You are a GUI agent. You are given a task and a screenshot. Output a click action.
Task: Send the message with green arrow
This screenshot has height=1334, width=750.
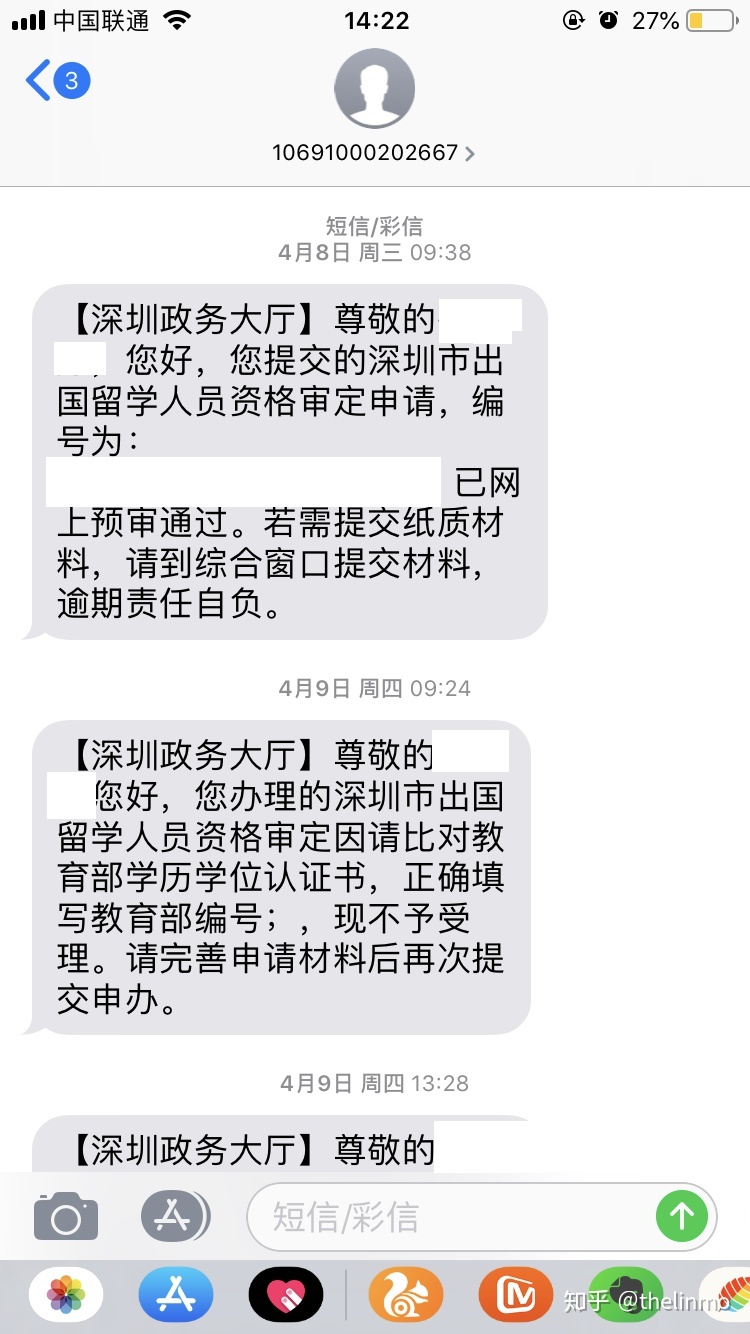[682, 1217]
